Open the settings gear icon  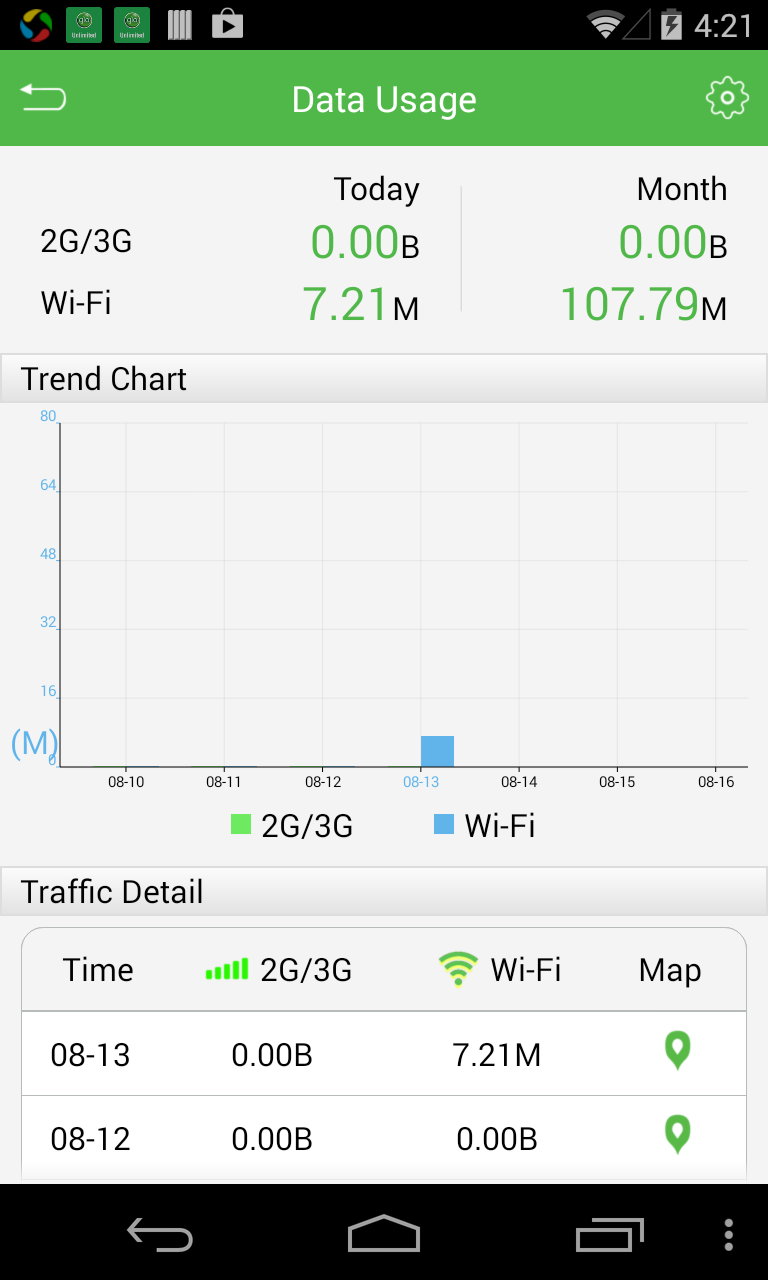[727, 98]
